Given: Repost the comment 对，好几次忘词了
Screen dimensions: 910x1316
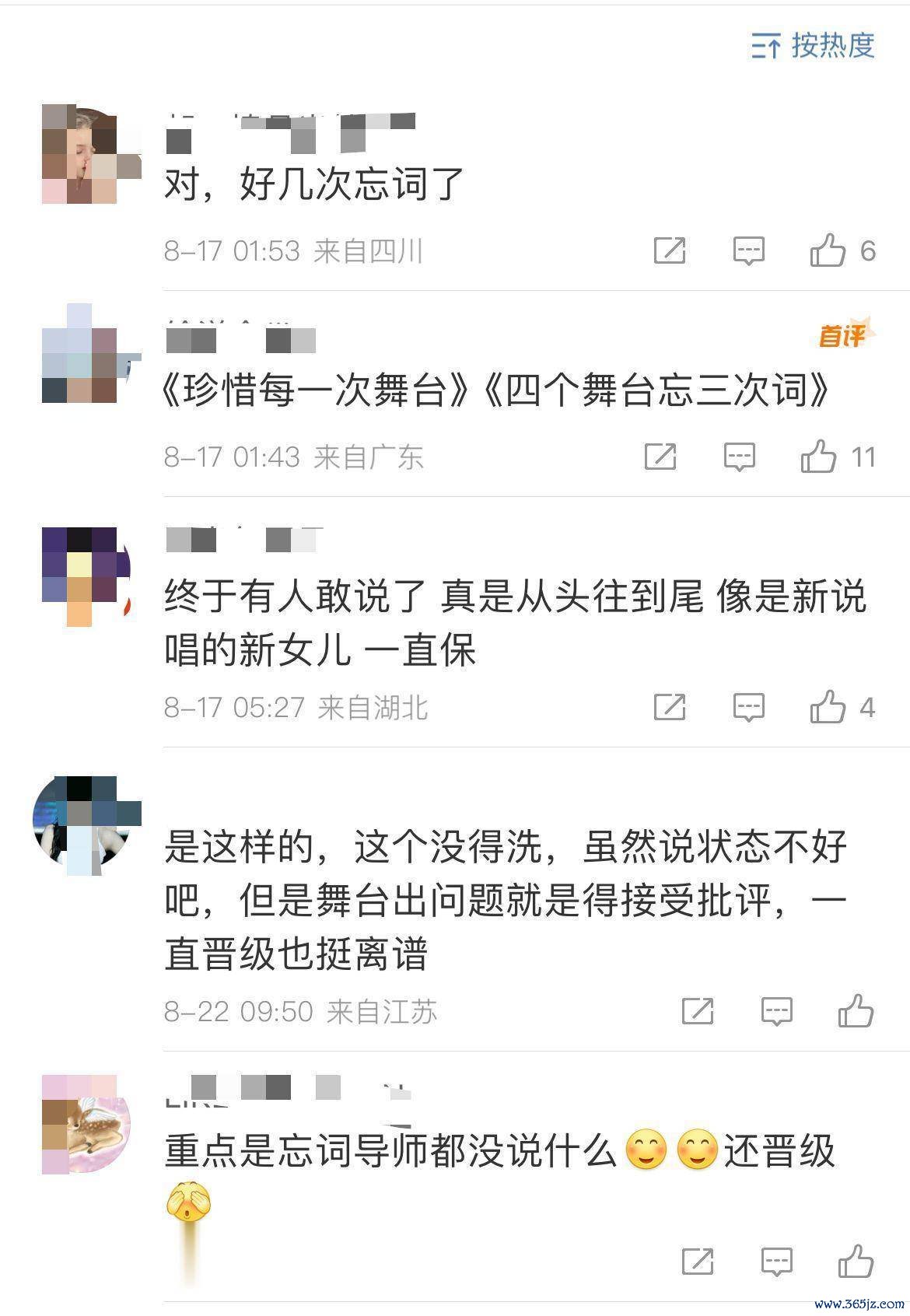Looking at the screenshot, I should [x=669, y=250].
